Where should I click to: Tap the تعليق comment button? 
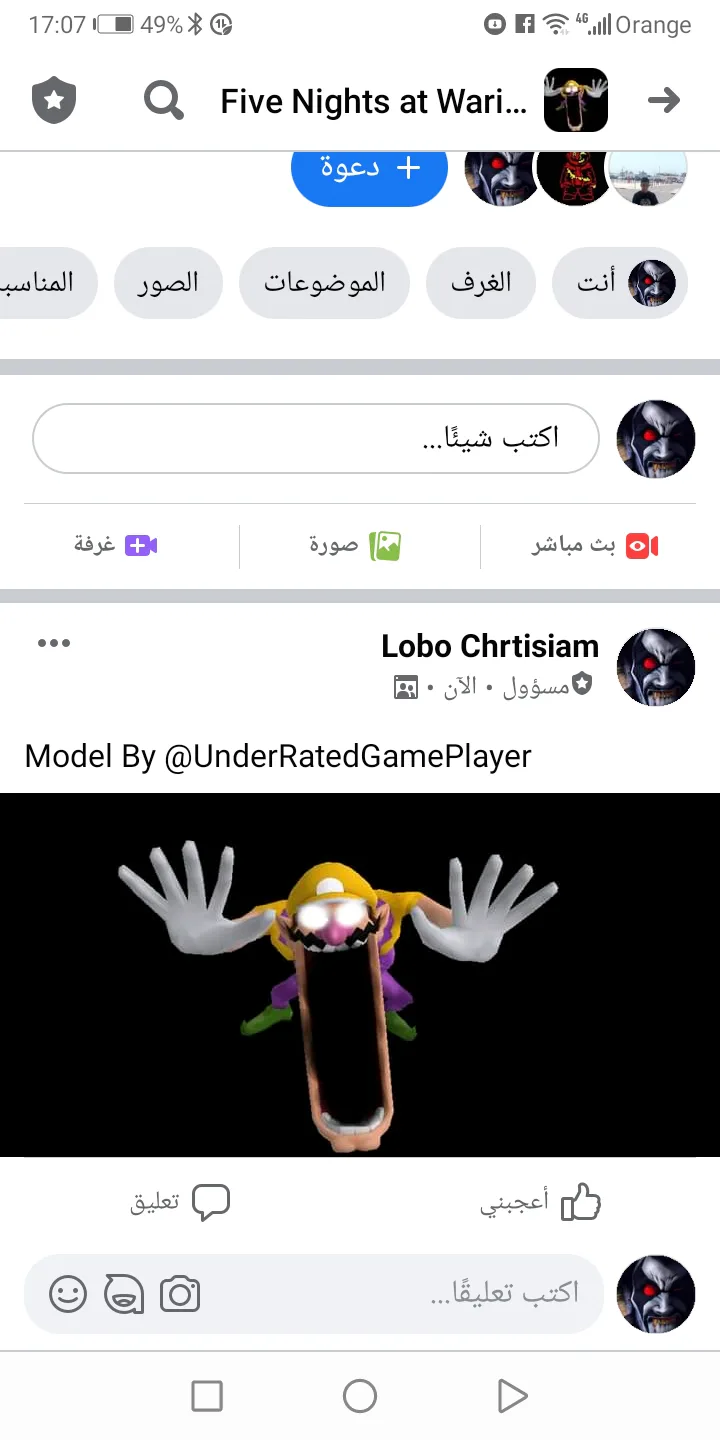point(180,1203)
